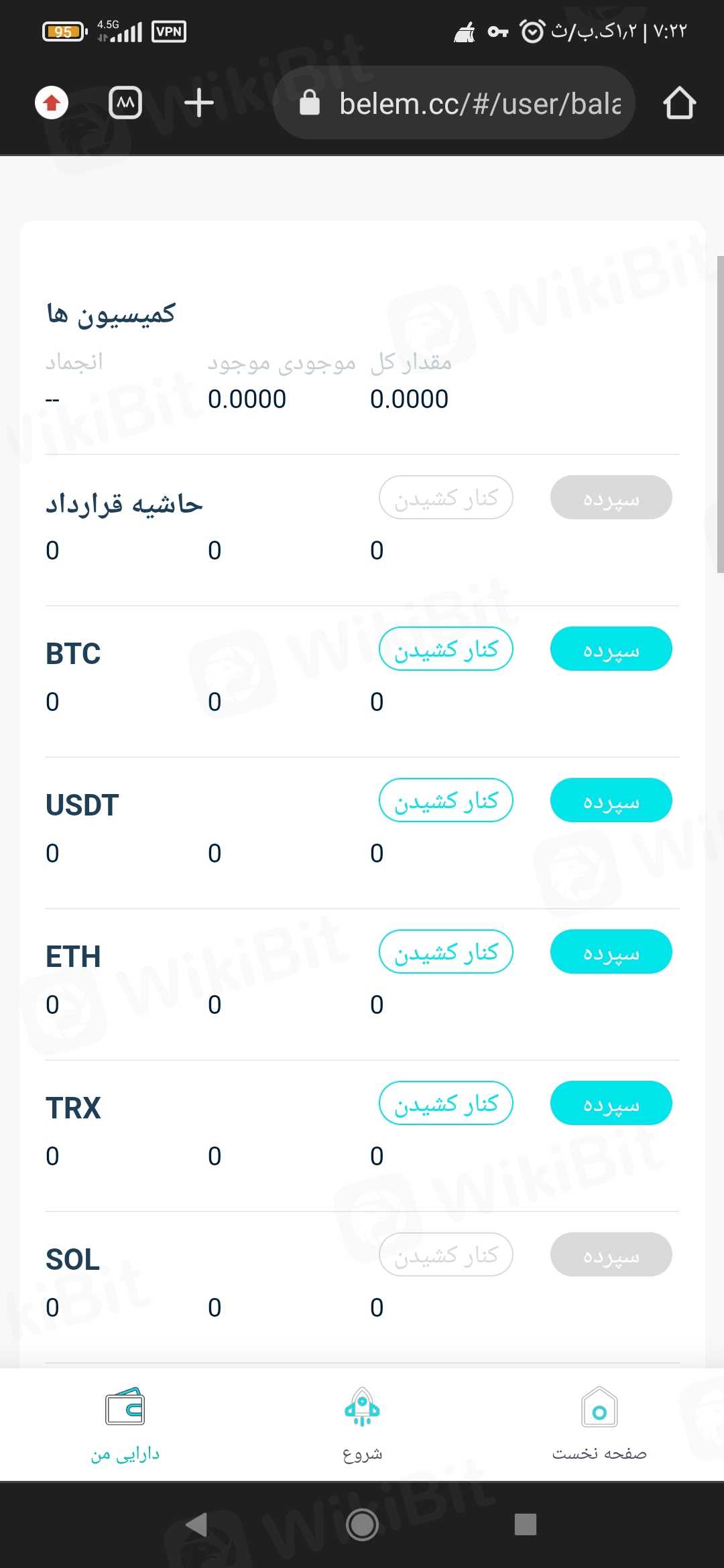The image size is (724, 1568).
Task: Choose TRX withdraw (کنار کشیدن)
Action: click(446, 1103)
